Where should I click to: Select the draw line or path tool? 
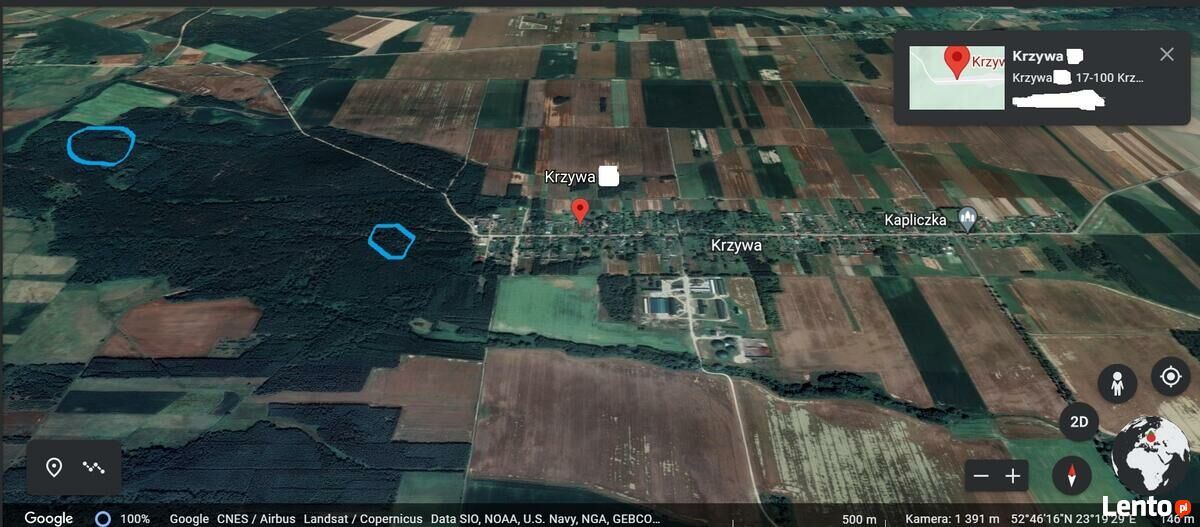[x=94, y=467]
